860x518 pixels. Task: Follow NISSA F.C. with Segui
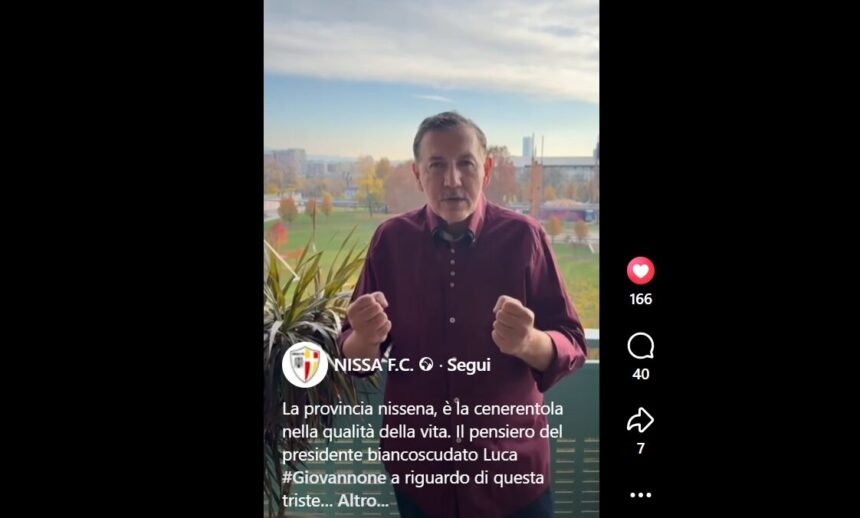point(468,365)
